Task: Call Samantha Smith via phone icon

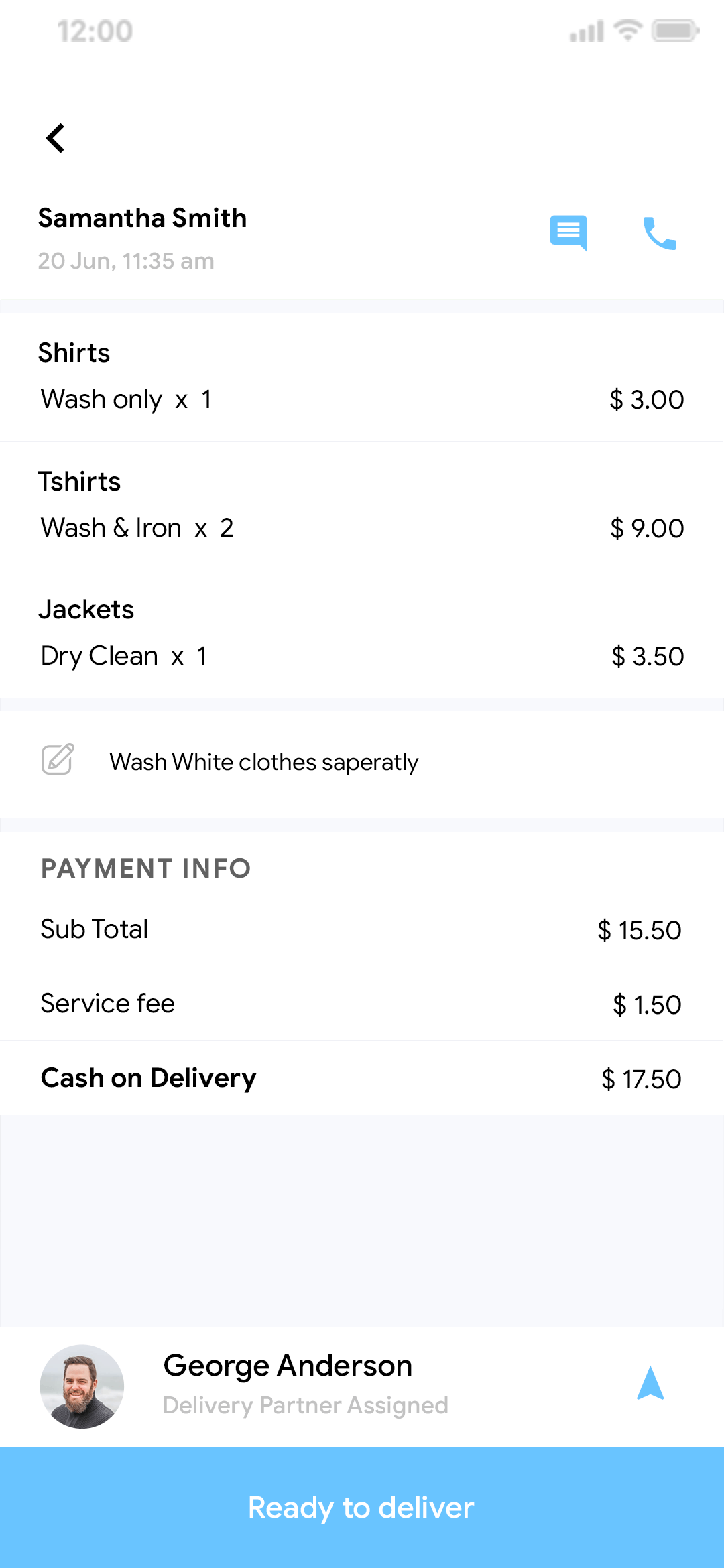Action: click(x=659, y=233)
